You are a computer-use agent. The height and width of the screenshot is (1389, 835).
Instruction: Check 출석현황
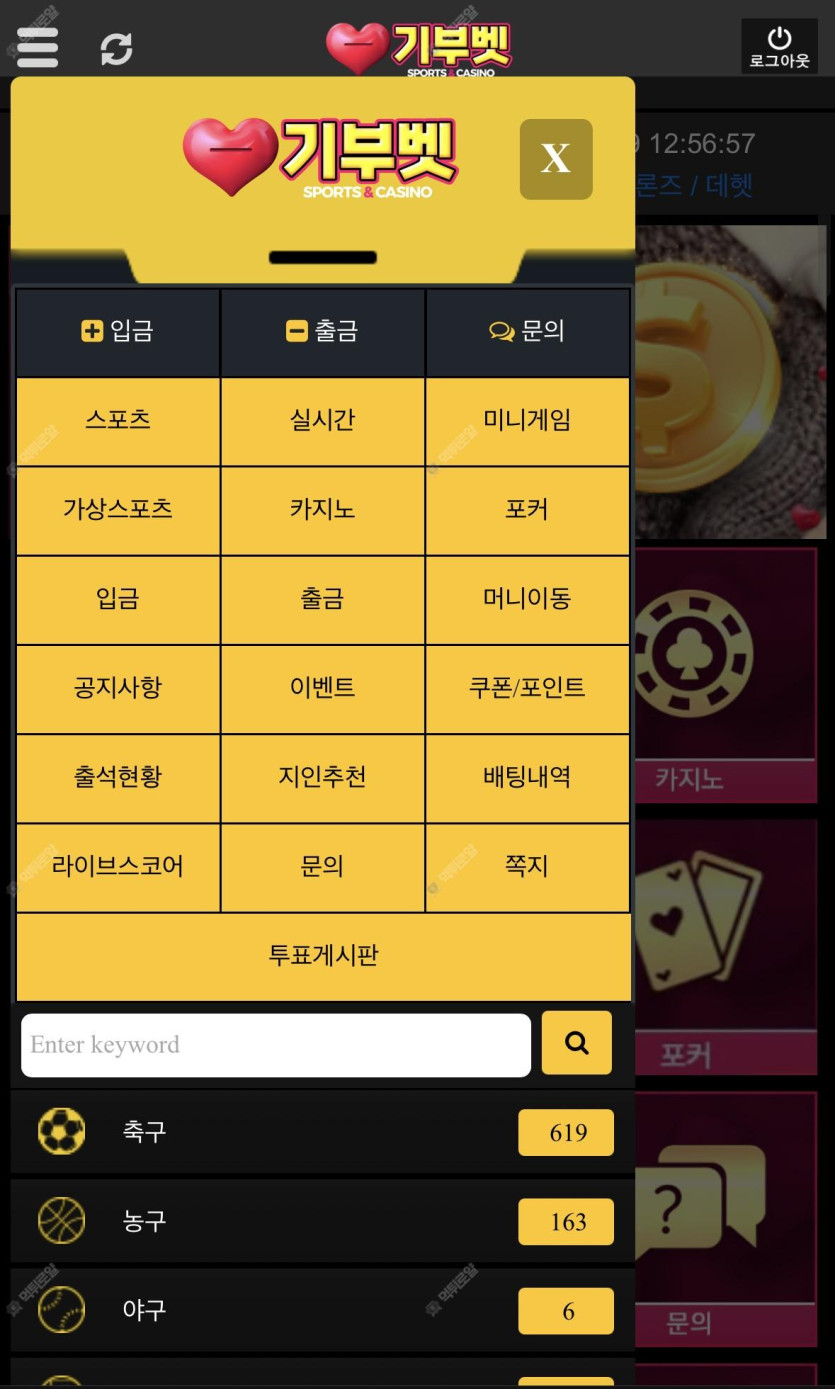[118, 777]
